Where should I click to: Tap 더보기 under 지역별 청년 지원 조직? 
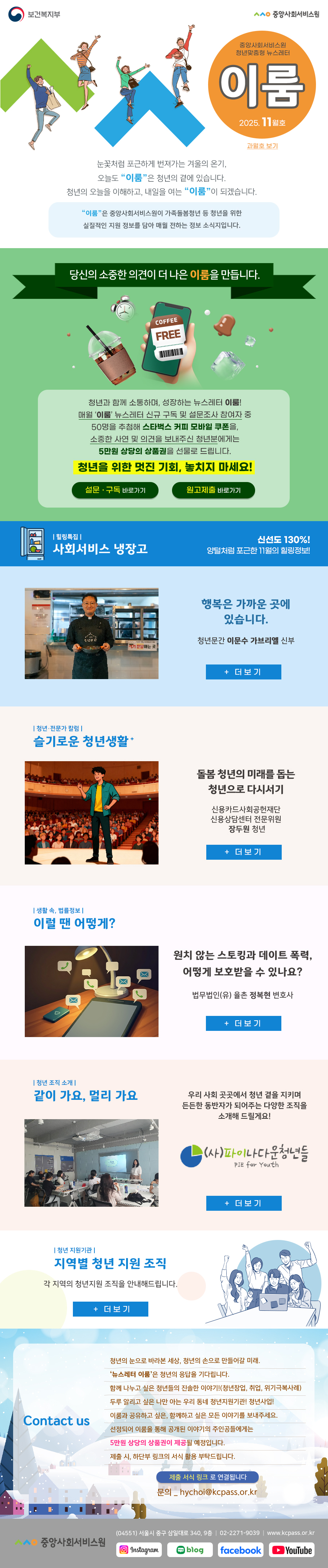click(110, 1309)
